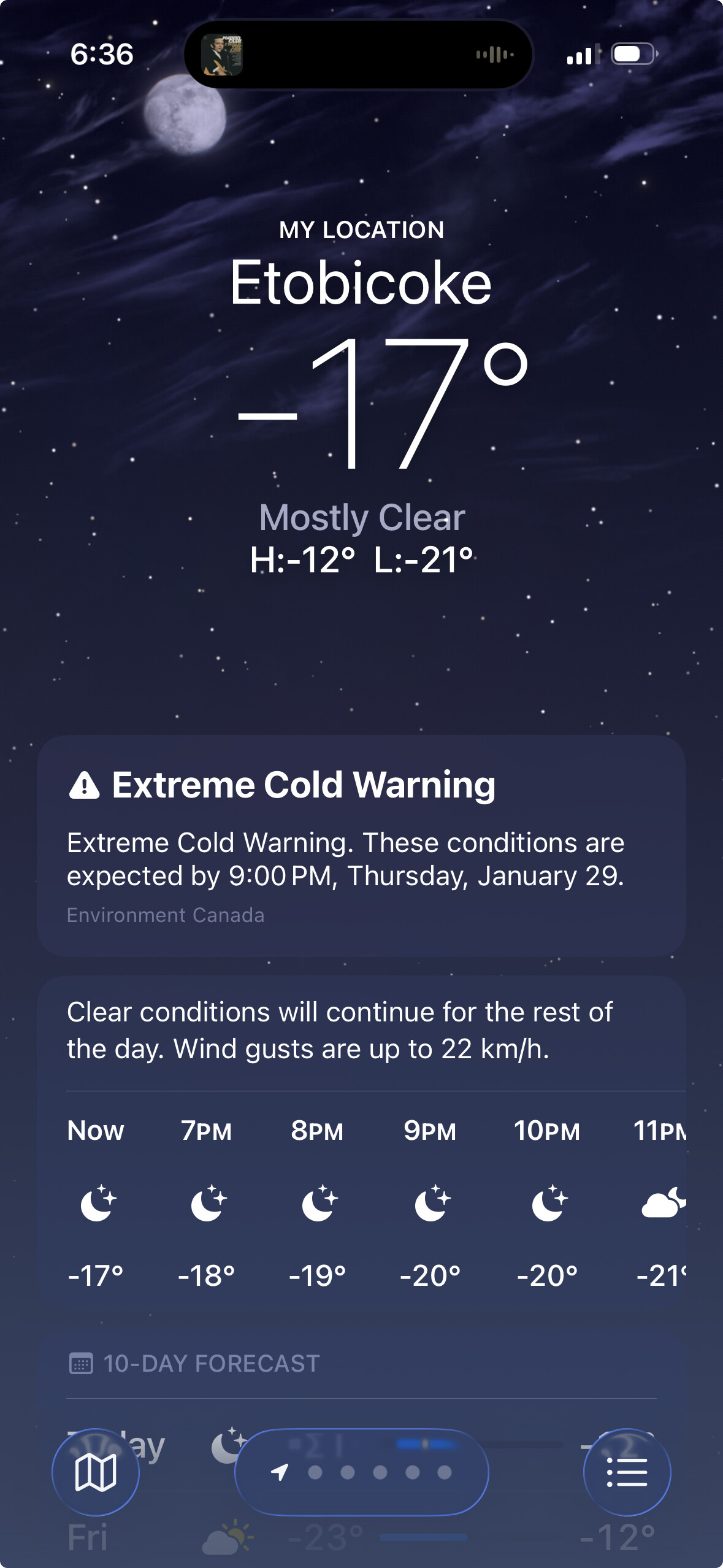Open the saved locations list
This screenshot has height=1568, width=723.
(x=627, y=1472)
